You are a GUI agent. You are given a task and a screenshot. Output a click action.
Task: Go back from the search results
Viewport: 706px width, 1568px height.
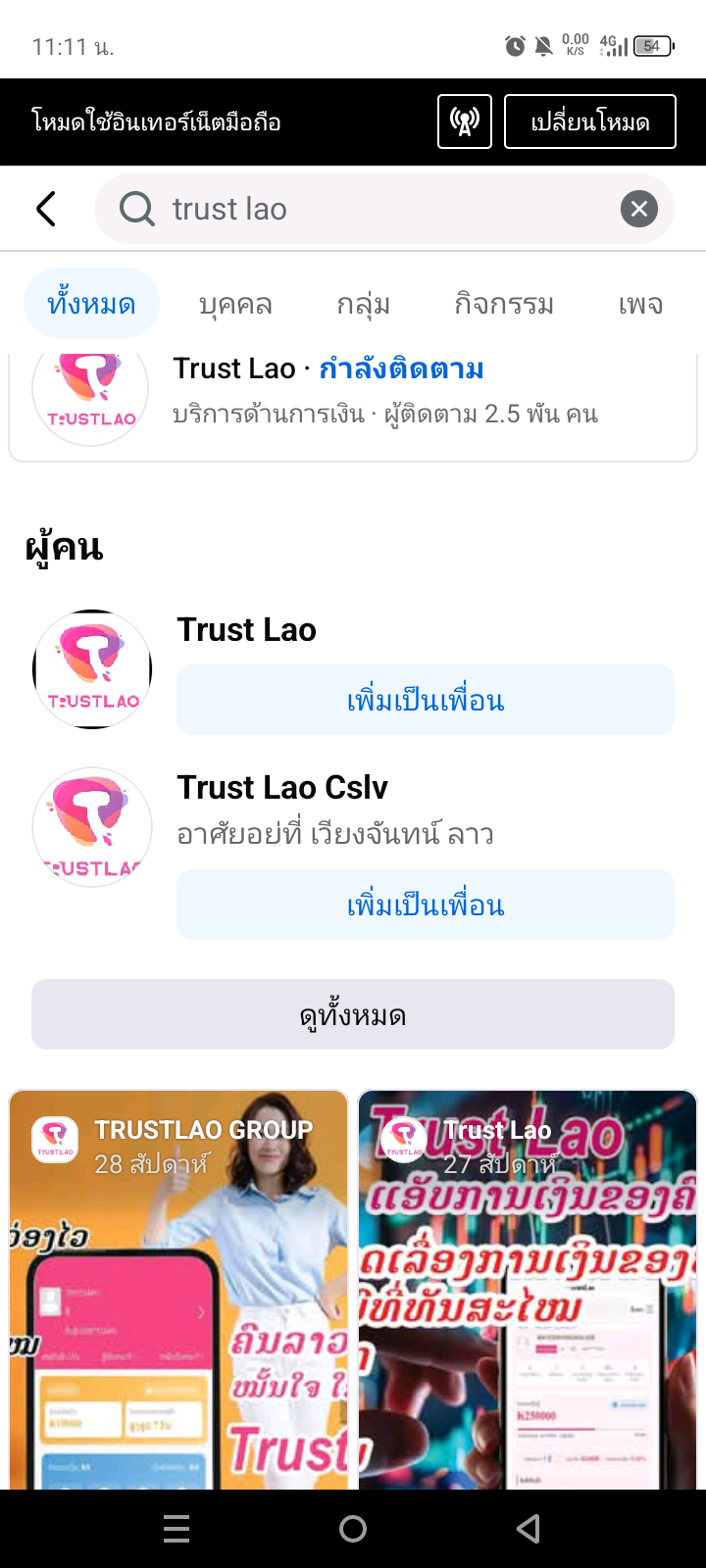coord(46,209)
